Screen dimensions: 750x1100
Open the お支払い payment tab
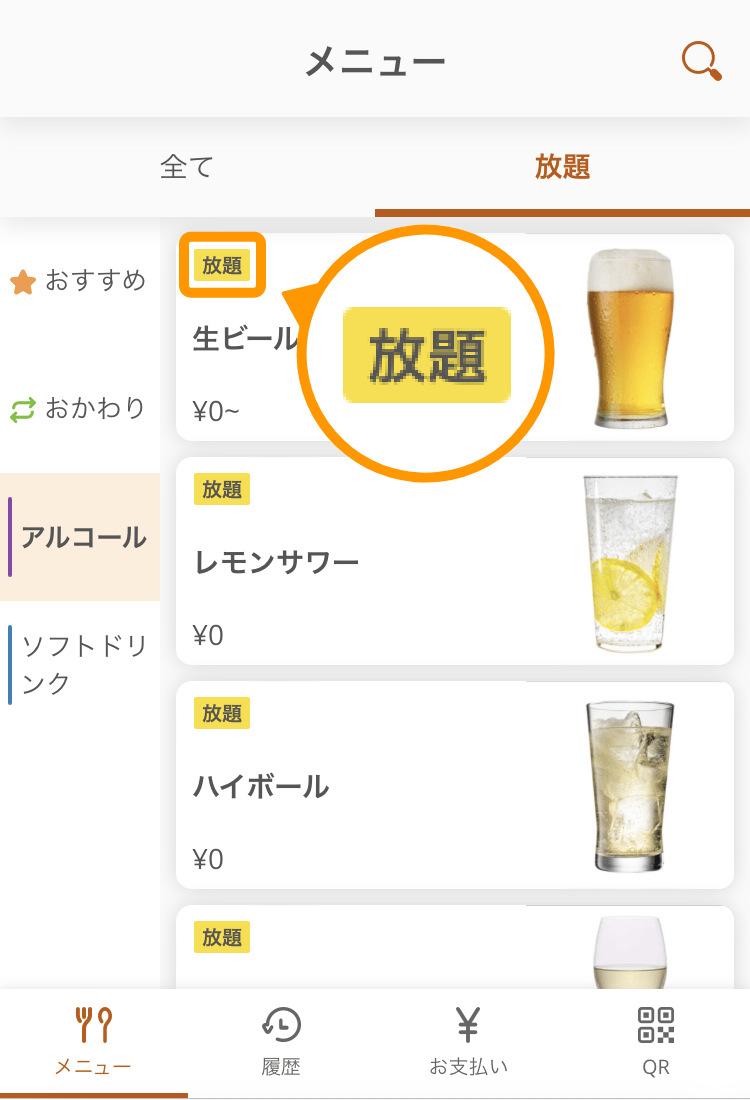pyautogui.click(x=468, y=1042)
